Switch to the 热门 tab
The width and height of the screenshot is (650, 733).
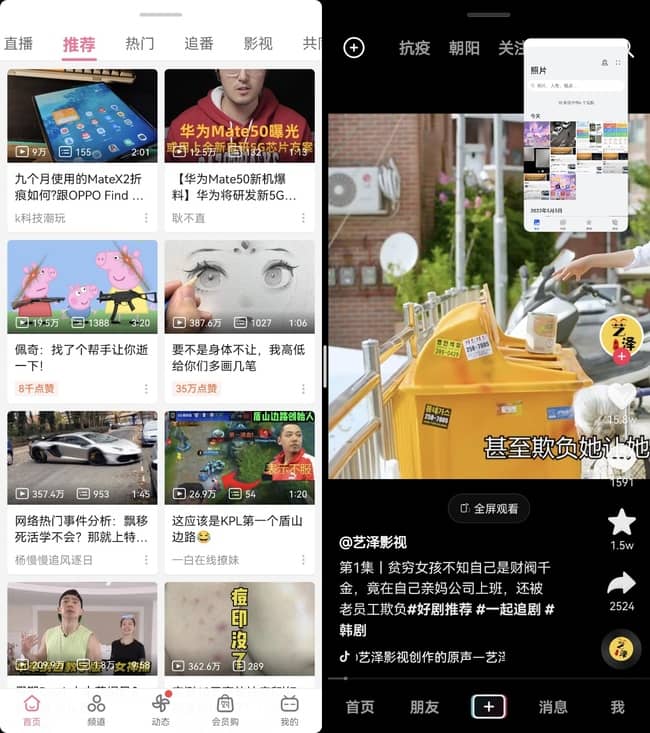click(x=140, y=44)
